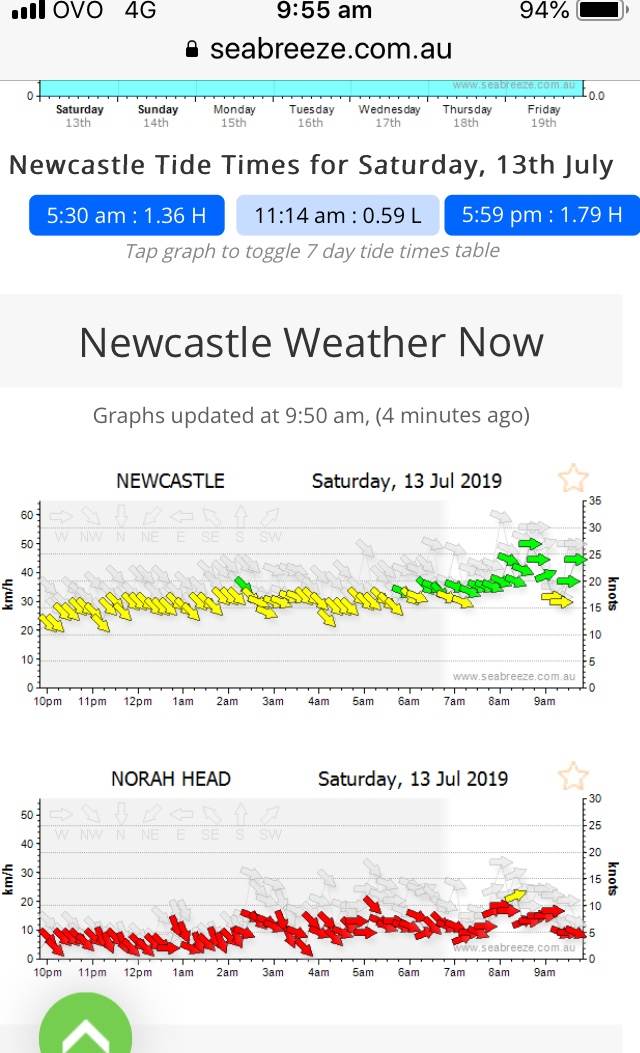The height and width of the screenshot is (1053, 640).
Task: Select the 5:30 am high tide chip
Action: pyautogui.click(x=127, y=215)
